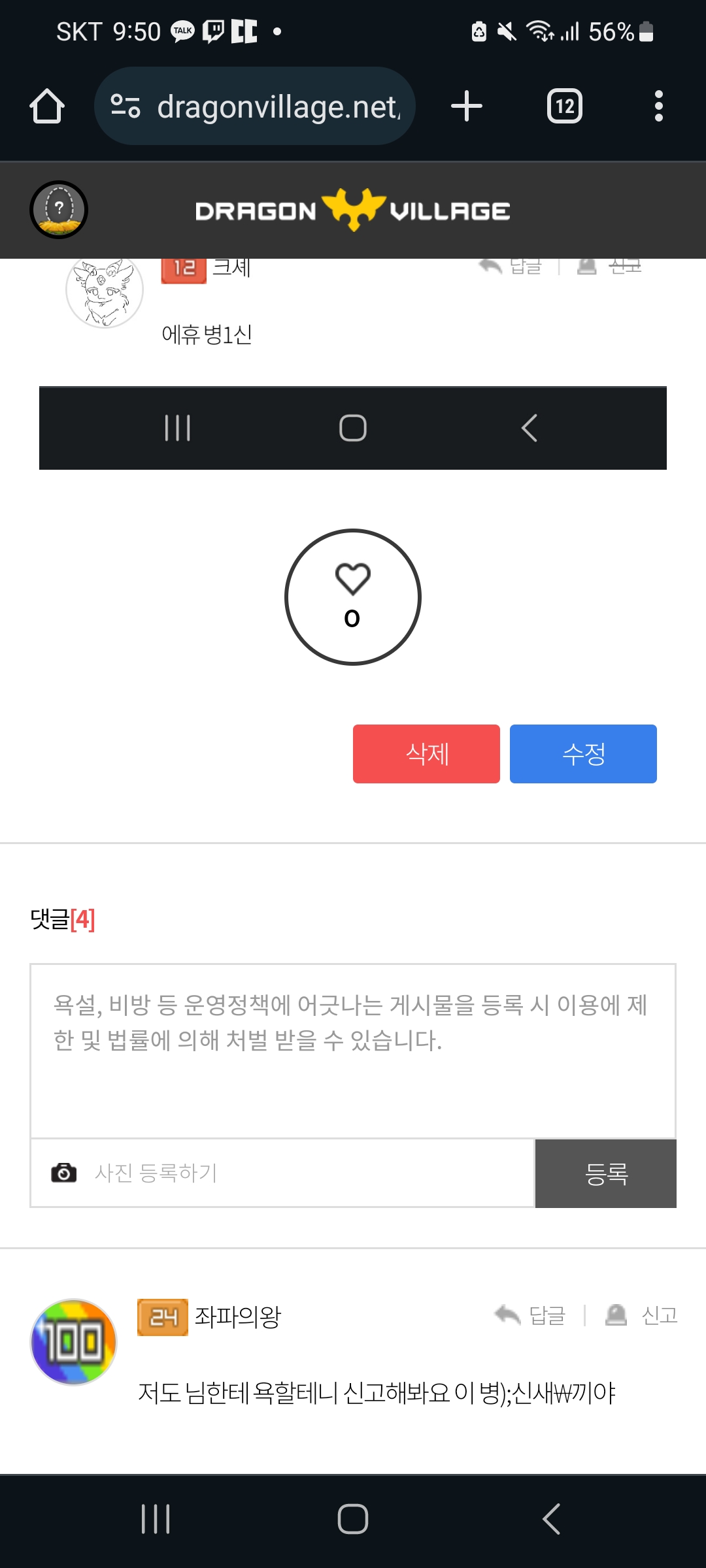Like the post with heart button
The width and height of the screenshot is (706, 1568).
click(x=353, y=596)
